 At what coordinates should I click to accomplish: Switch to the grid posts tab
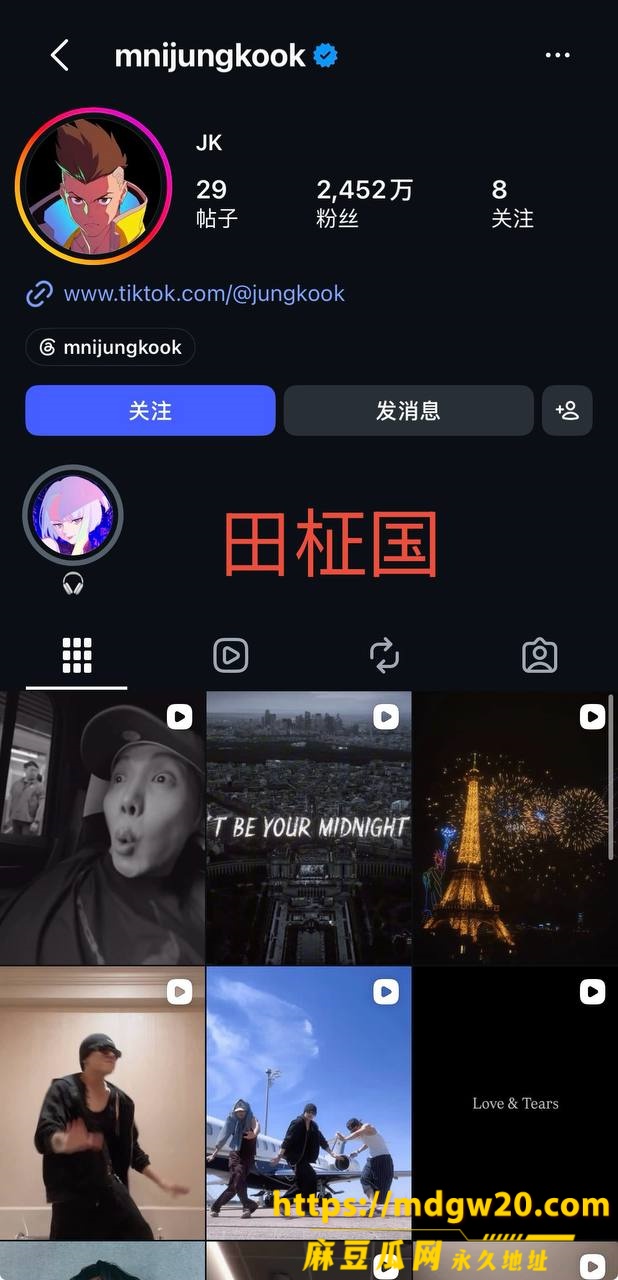77,655
